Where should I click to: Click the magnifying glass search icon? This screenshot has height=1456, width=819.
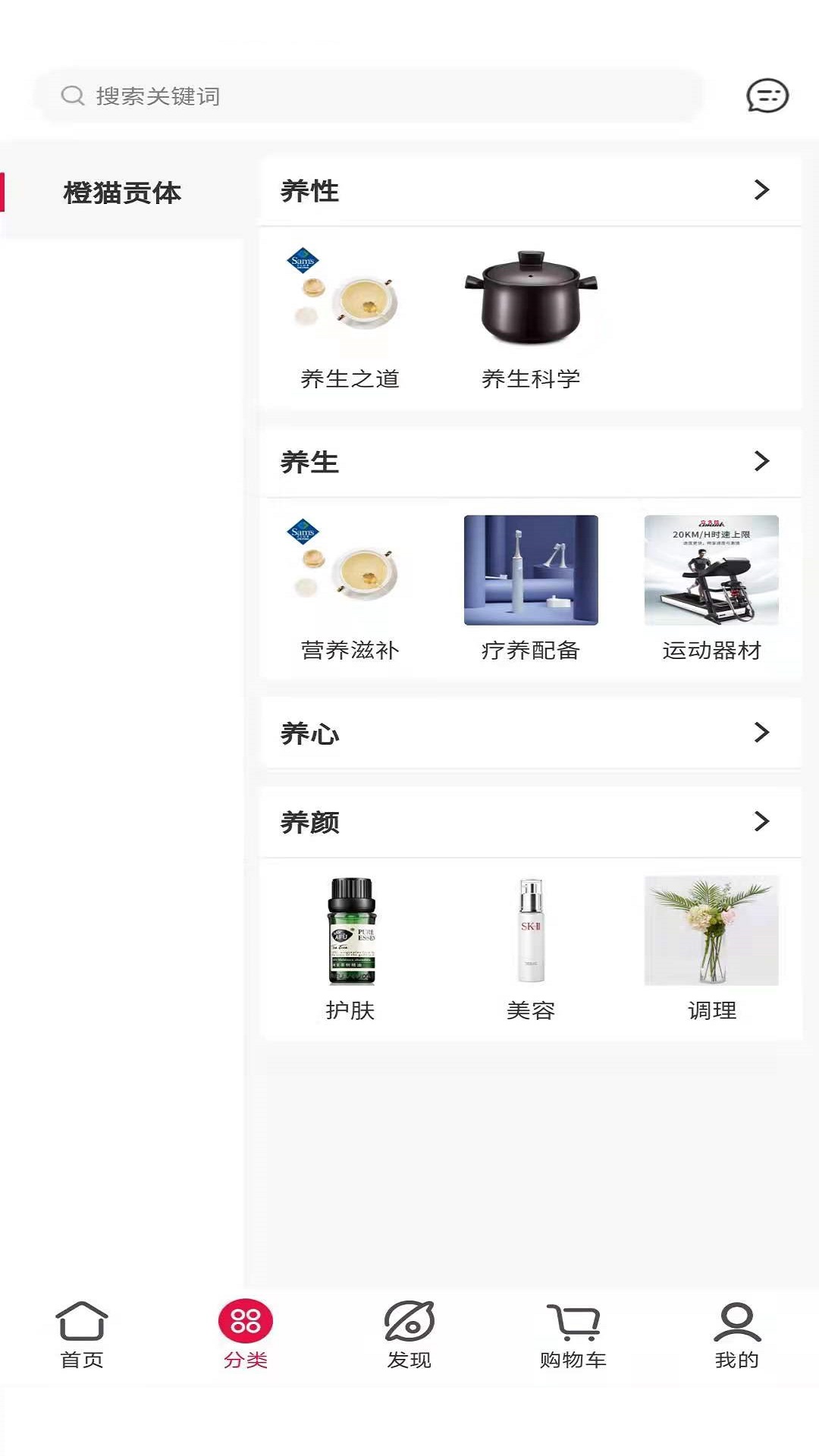pyautogui.click(x=72, y=96)
